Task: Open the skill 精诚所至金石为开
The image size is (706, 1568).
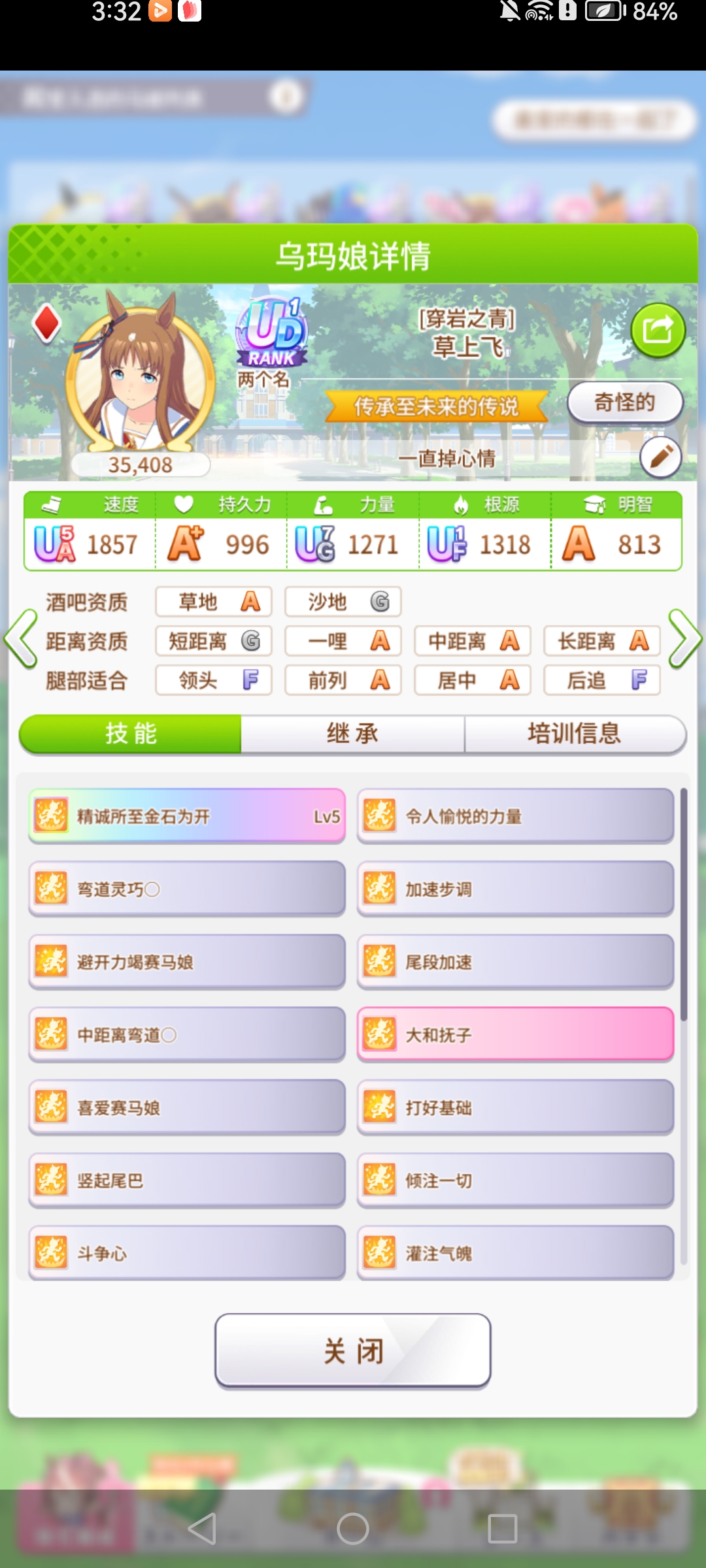Action: [187, 816]
